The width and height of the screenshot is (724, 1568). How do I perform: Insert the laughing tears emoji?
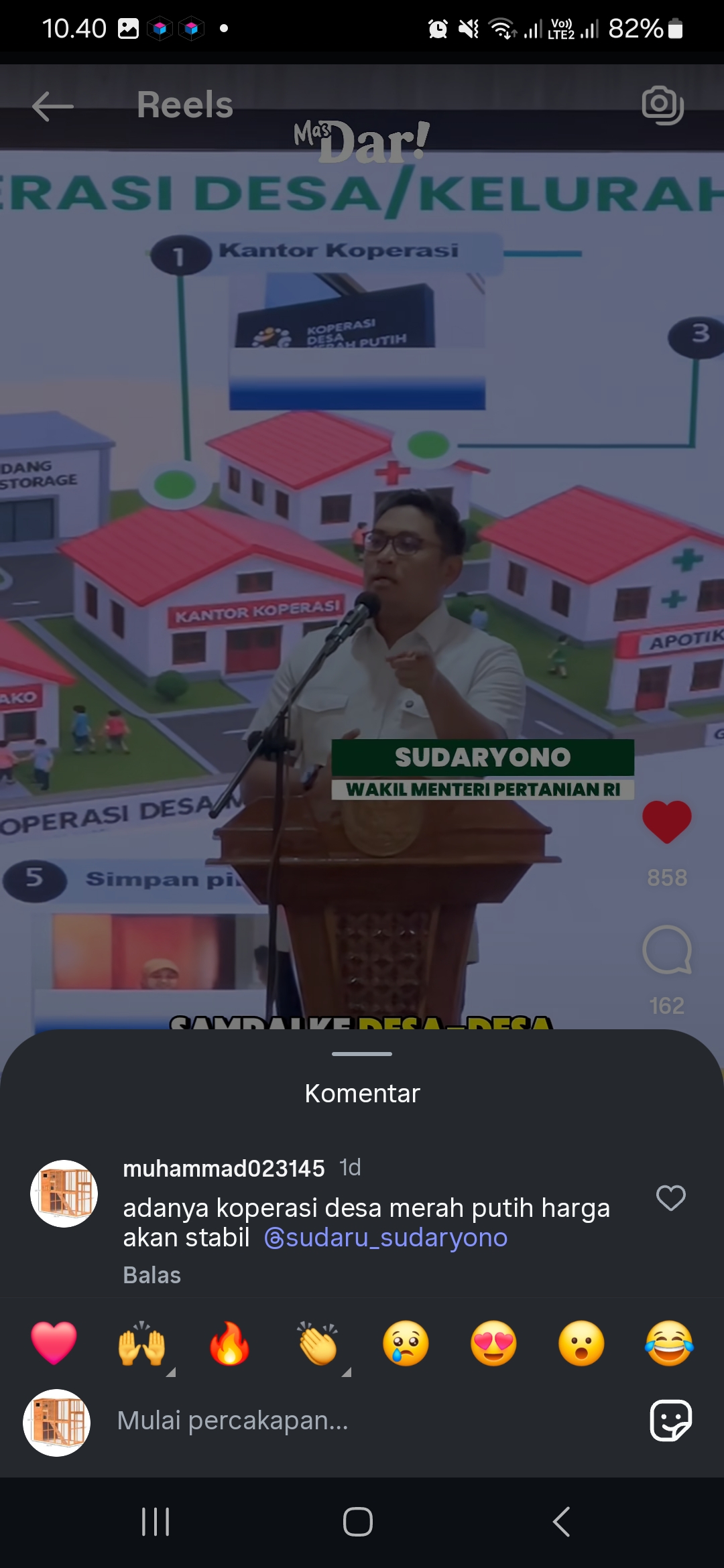(669, 1344)
